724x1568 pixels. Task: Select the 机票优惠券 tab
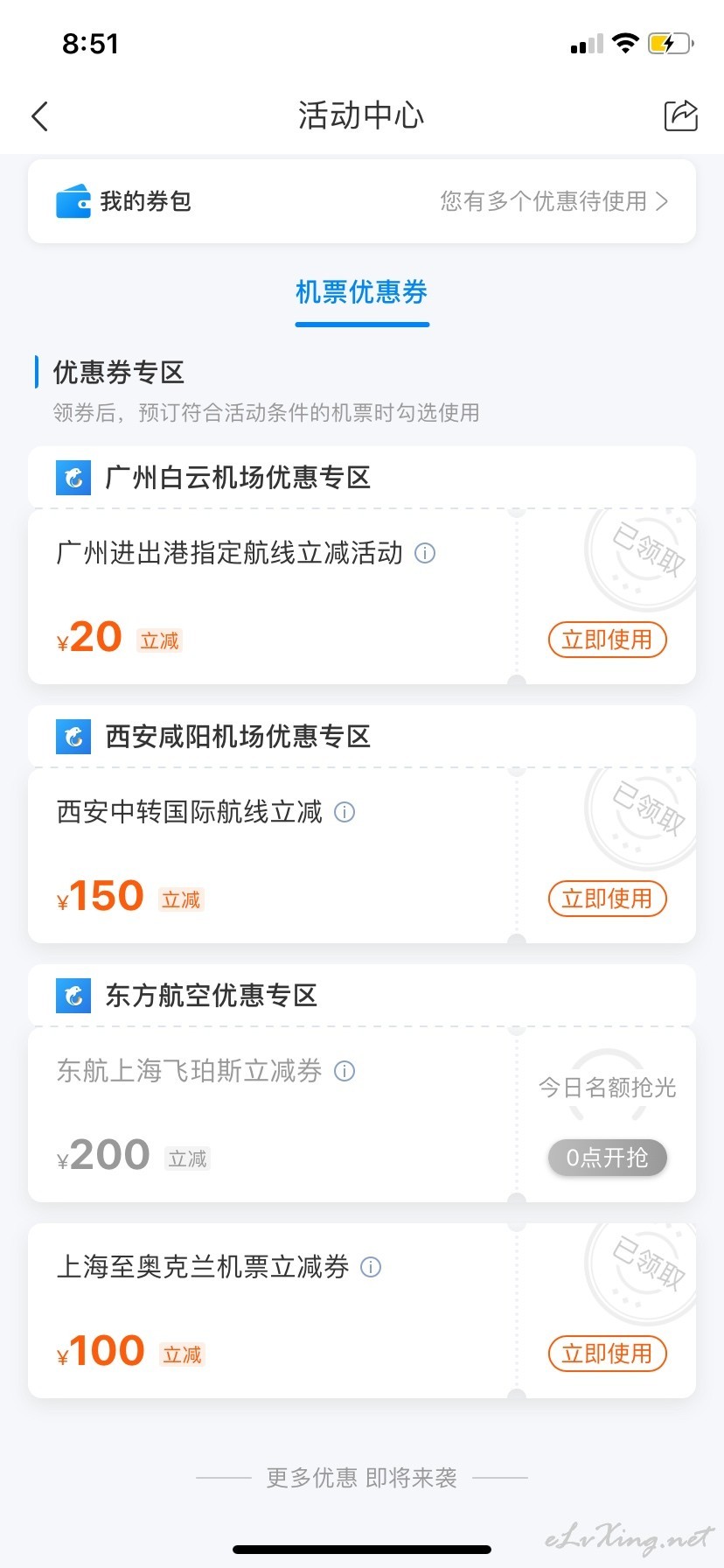tap(362, 292)
